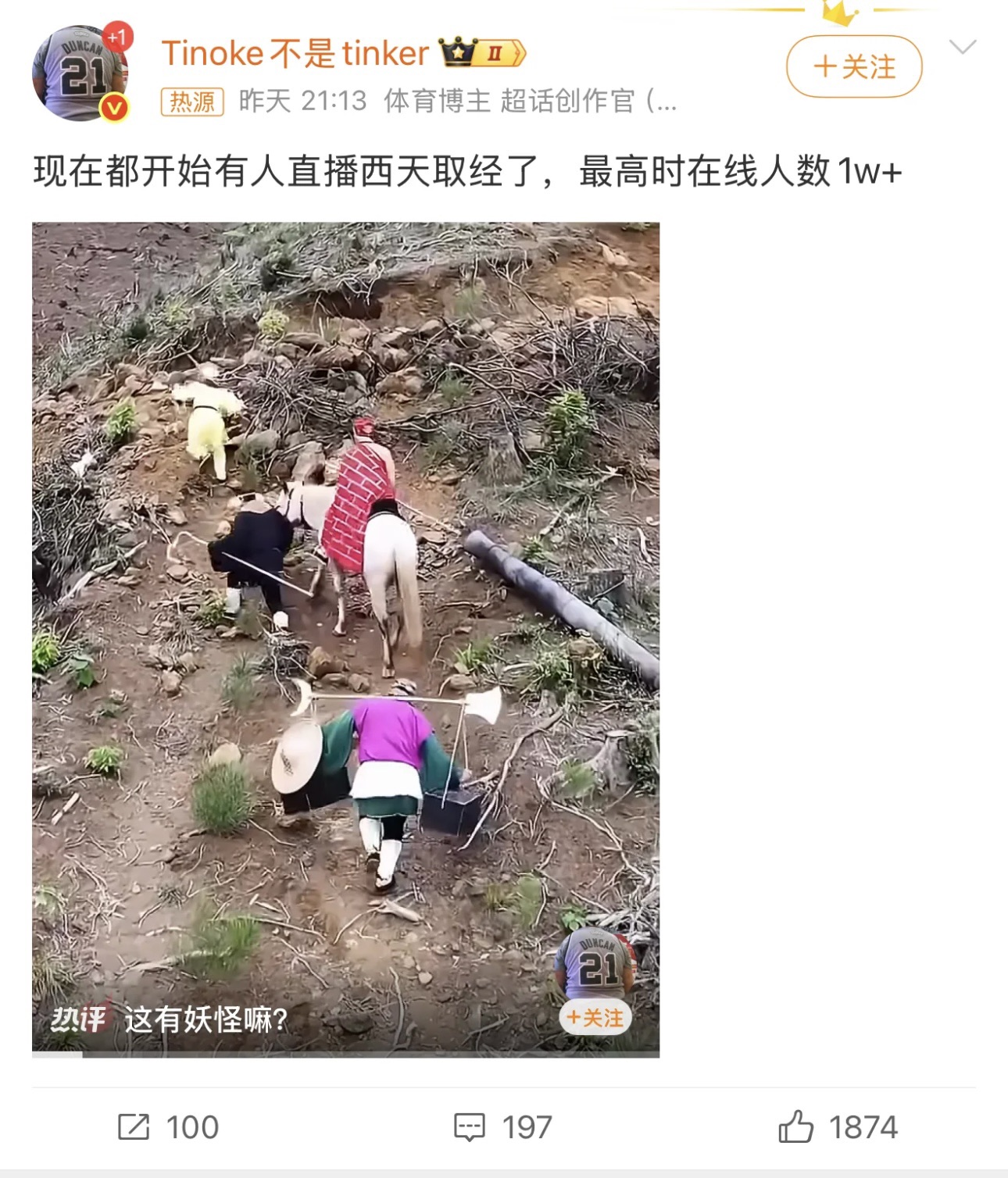Open Tinoke不是tinker's profile name
Screen dimensions: 1008x1178
click(295, 54)
